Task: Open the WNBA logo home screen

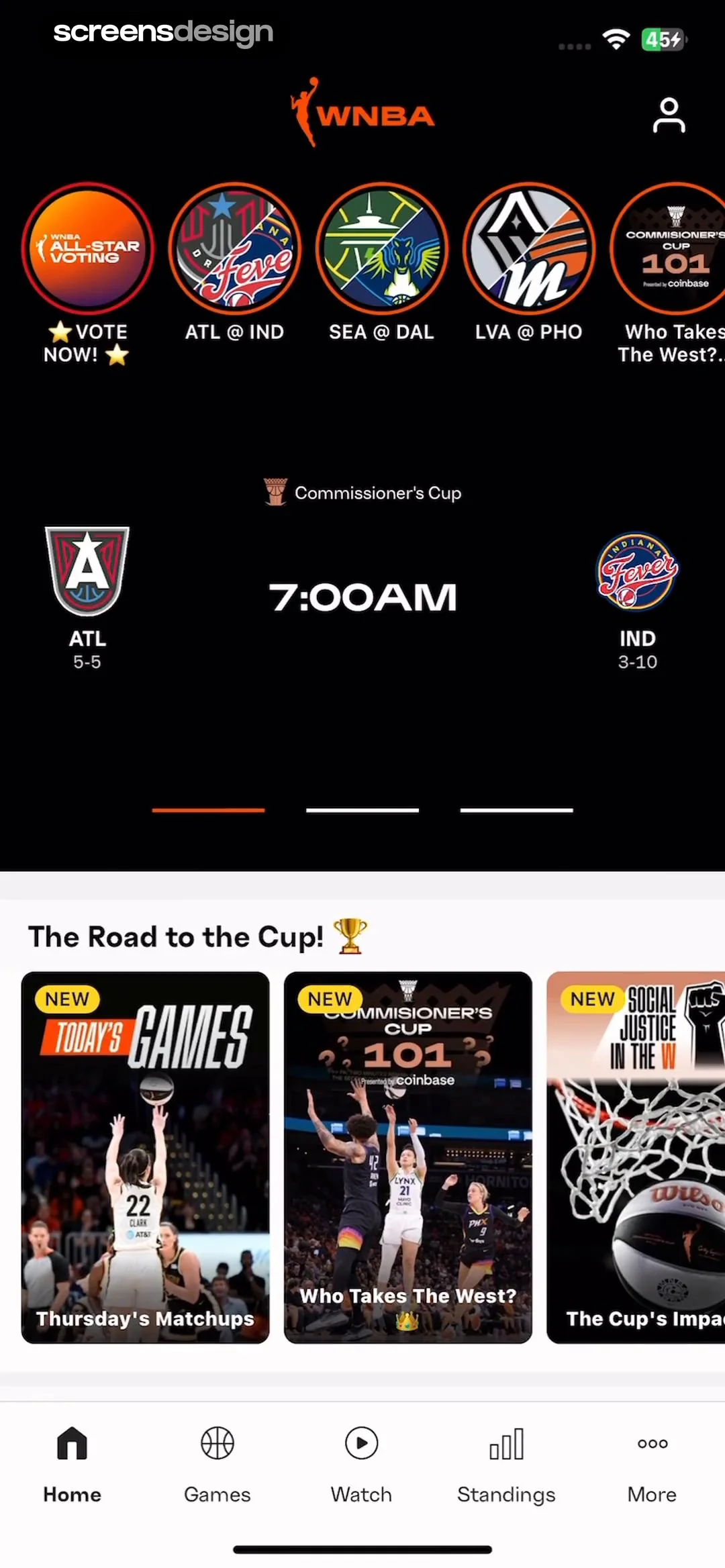Action: [362, 113]
